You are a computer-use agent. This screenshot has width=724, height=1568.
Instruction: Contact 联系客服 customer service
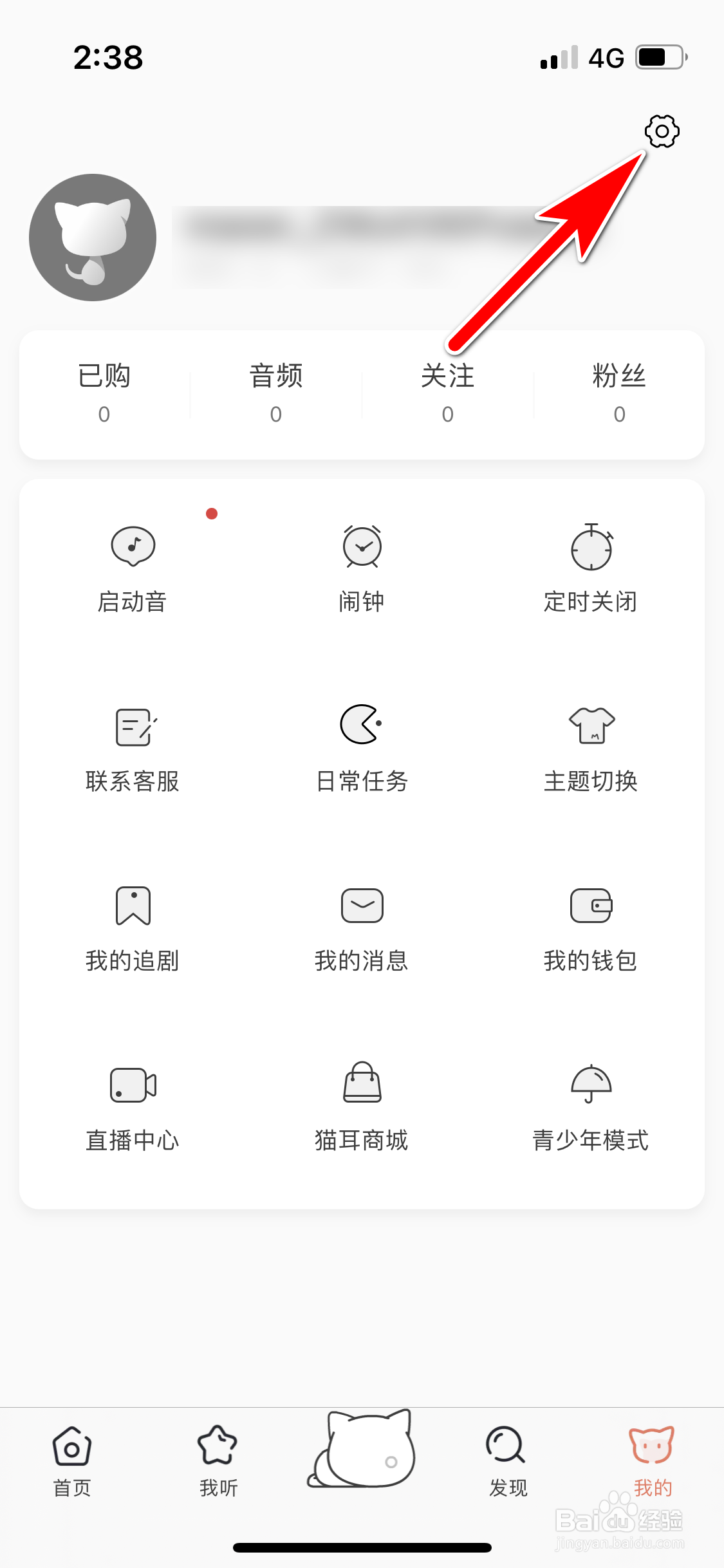(133, 748)
